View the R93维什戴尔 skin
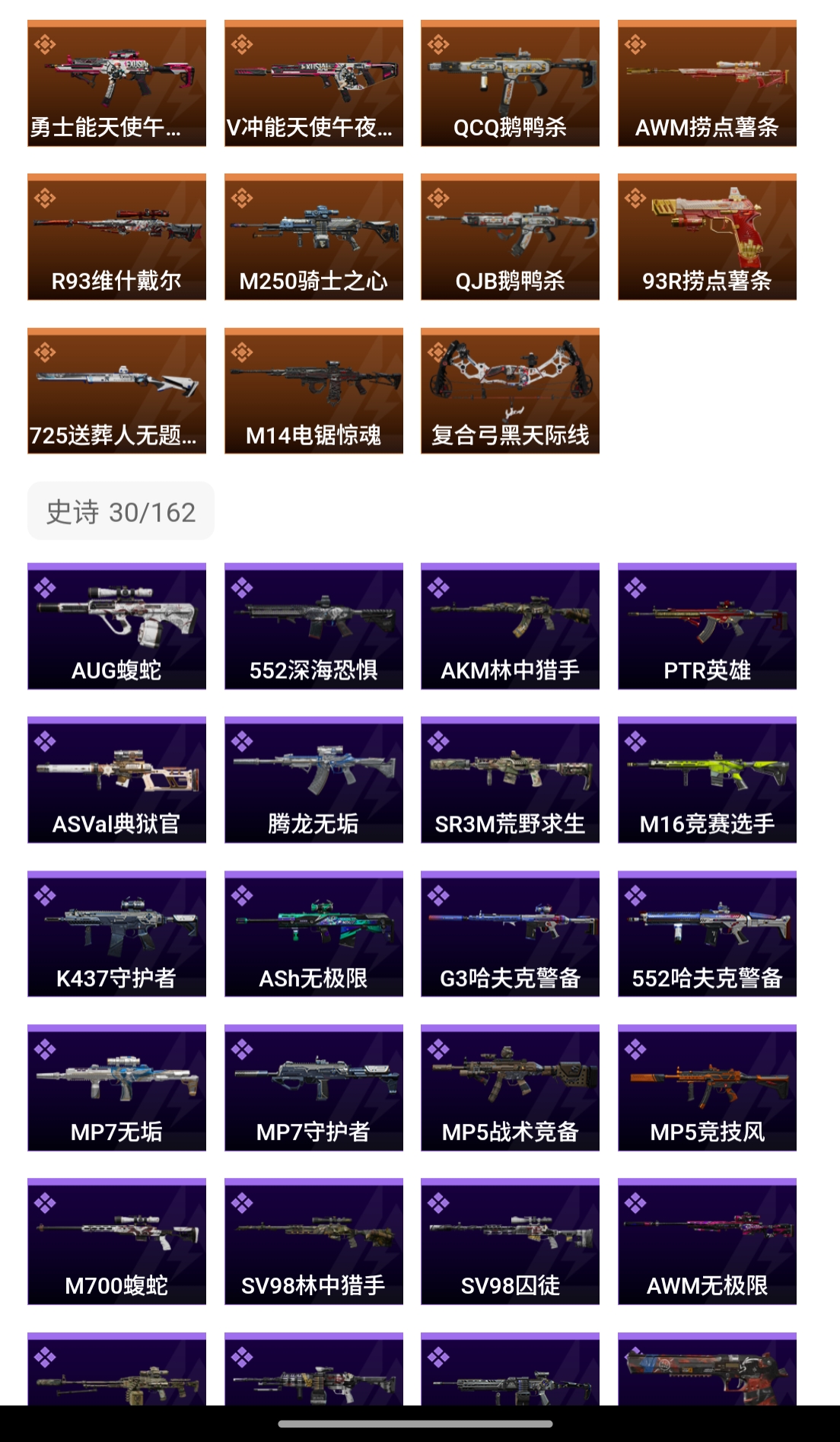 pos(116,237)
